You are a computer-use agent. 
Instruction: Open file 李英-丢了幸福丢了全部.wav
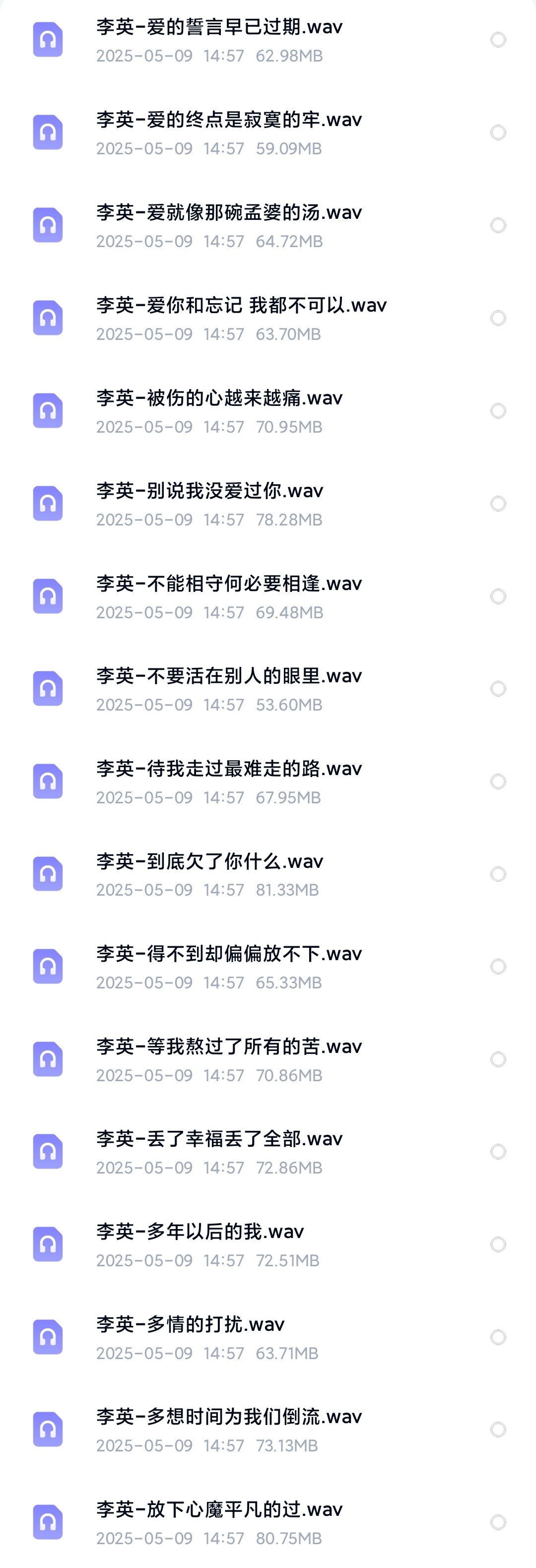pos(219,1139)
